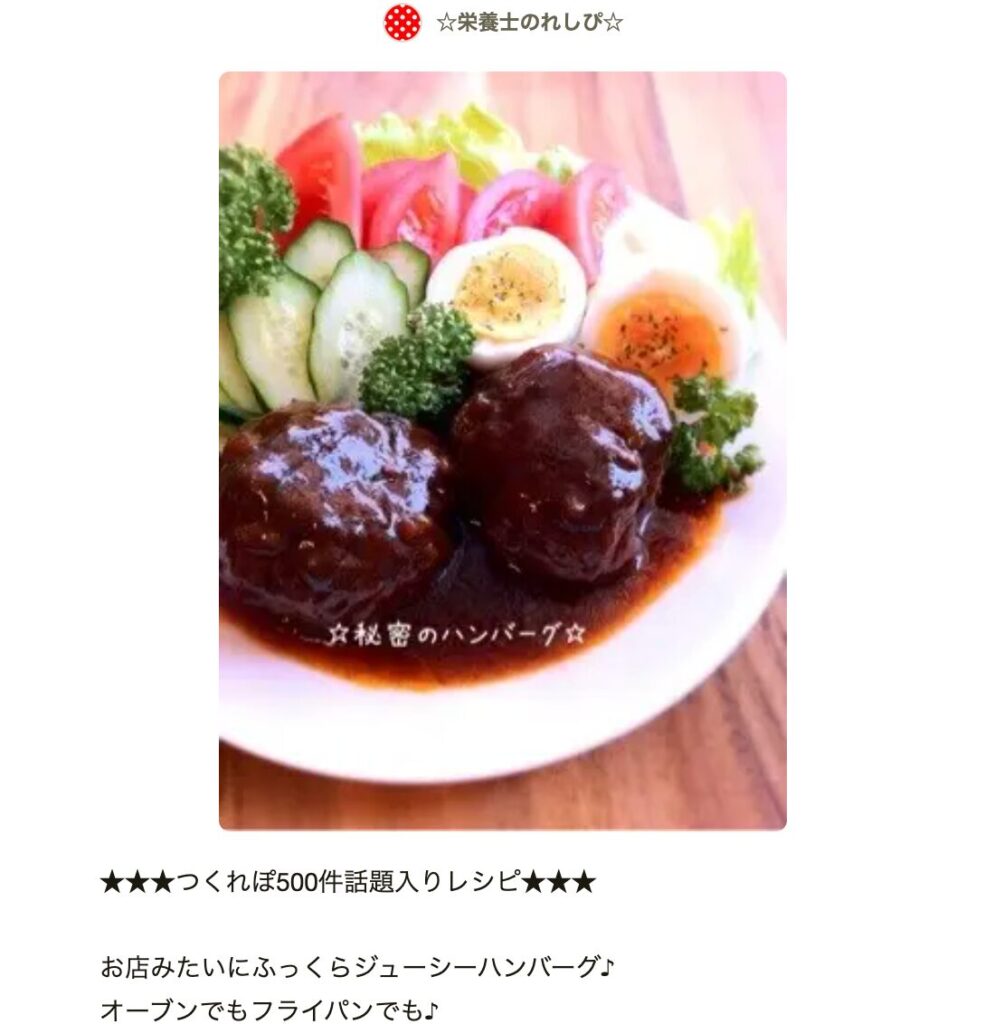
Task: Open the 秘密のハンバーグ recipe photo
Action: tap(502, 450)
